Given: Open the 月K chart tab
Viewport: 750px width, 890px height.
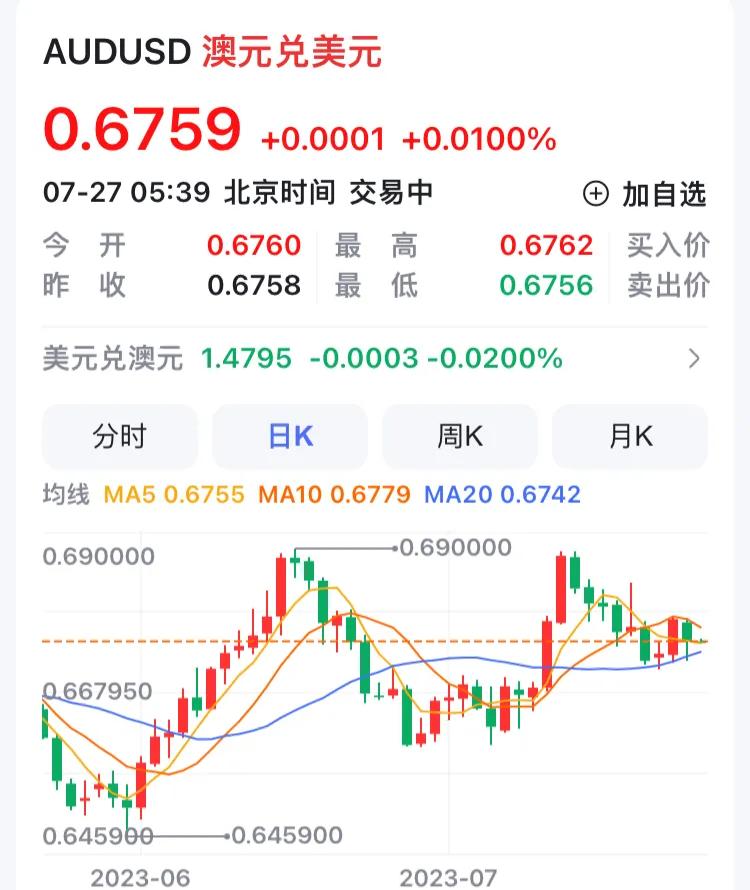Looking at the screenshot, I should tap(630, 436).
